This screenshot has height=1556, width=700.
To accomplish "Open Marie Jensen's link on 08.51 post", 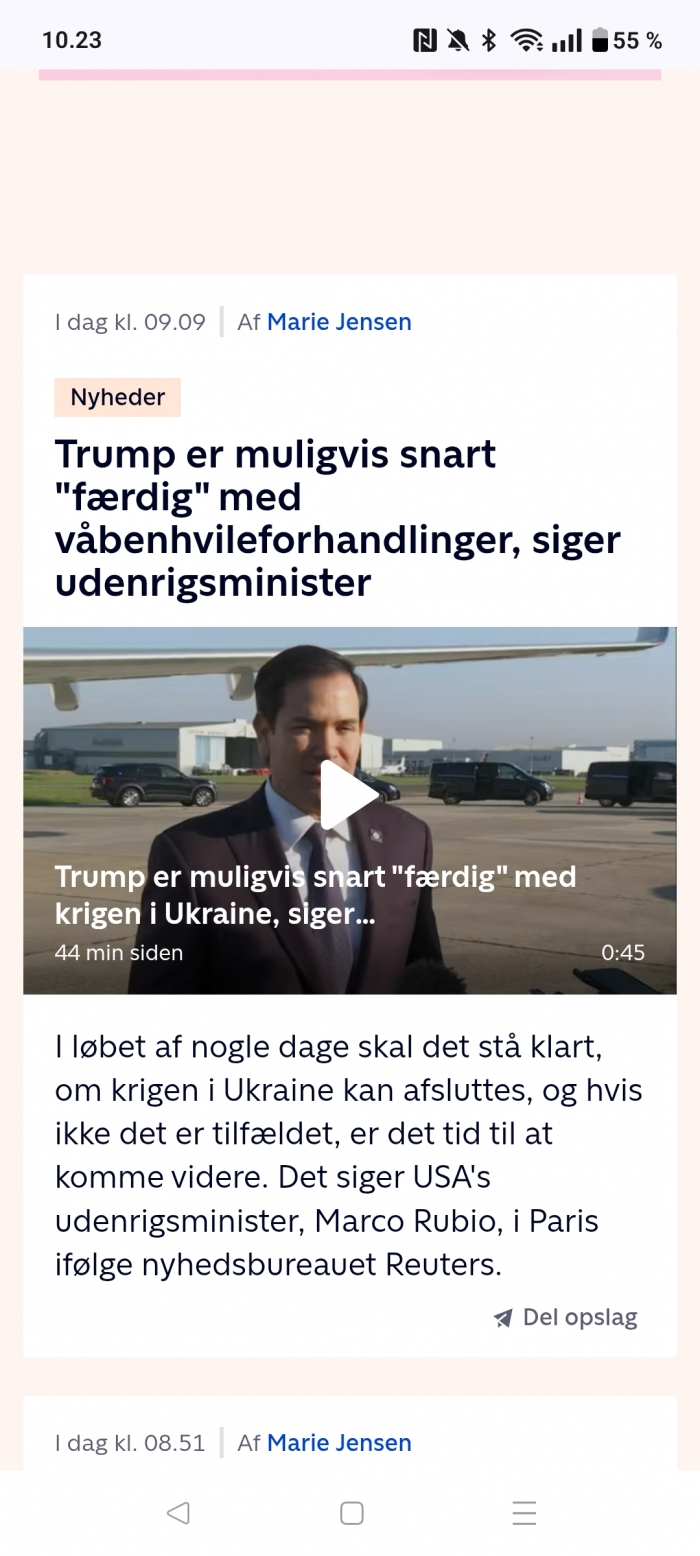I will [x=338, y=1443].
